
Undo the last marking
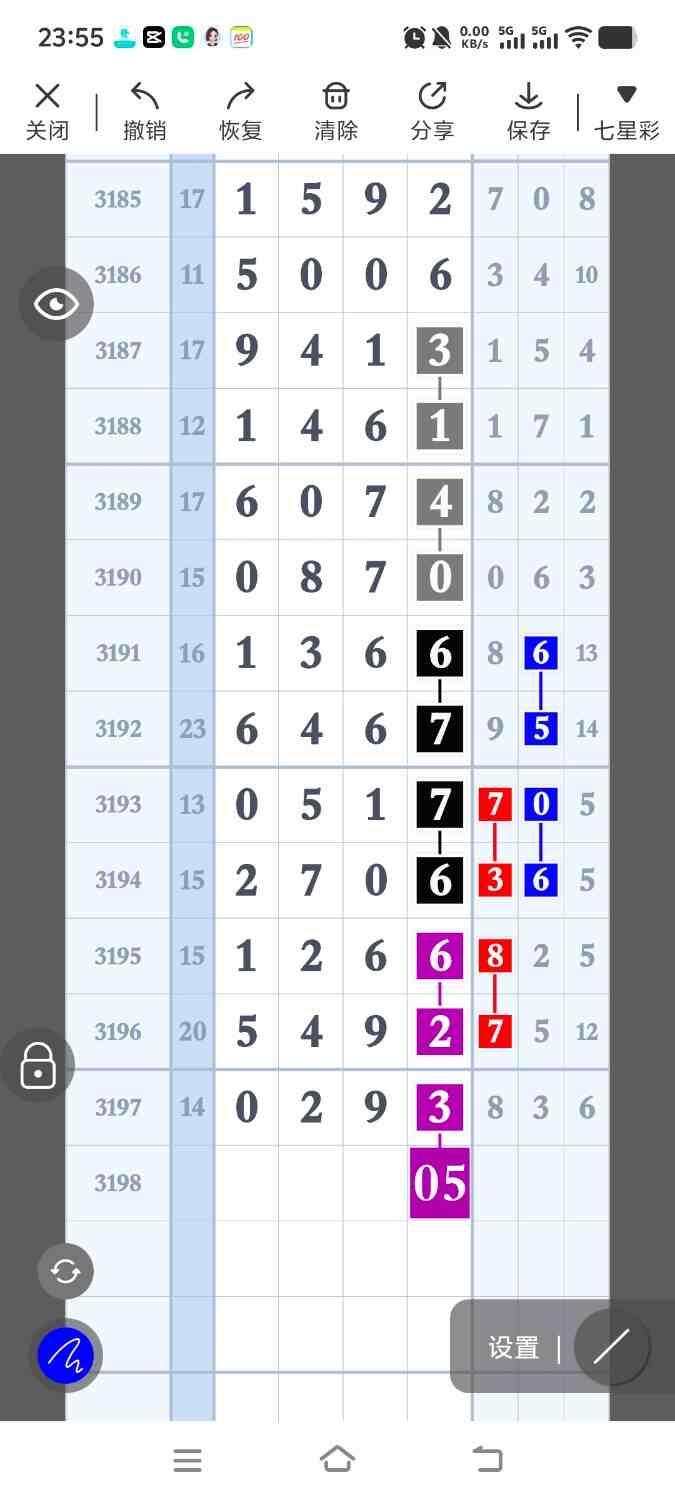[145, 111]
